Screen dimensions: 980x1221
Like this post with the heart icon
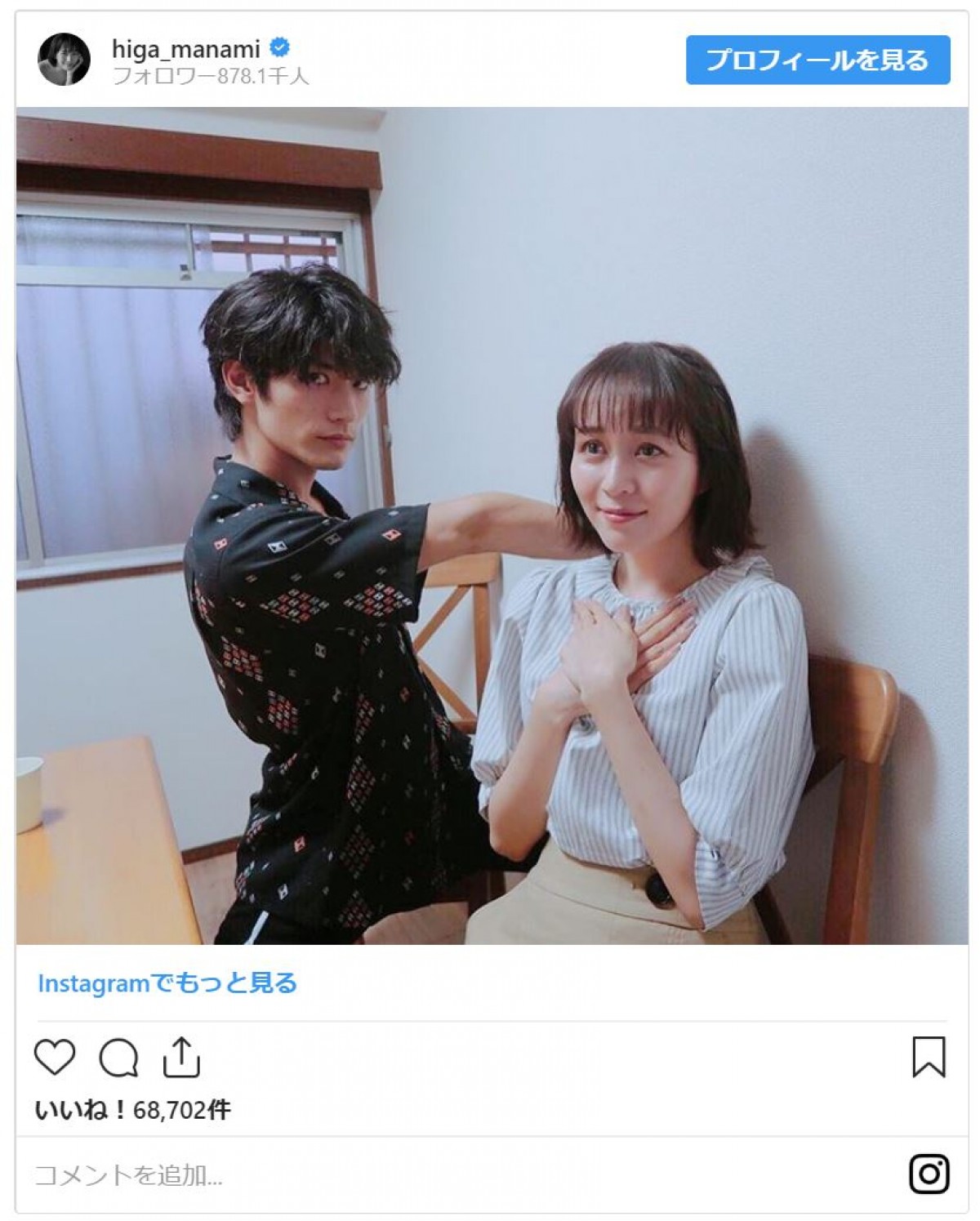tap(55, 1058)
